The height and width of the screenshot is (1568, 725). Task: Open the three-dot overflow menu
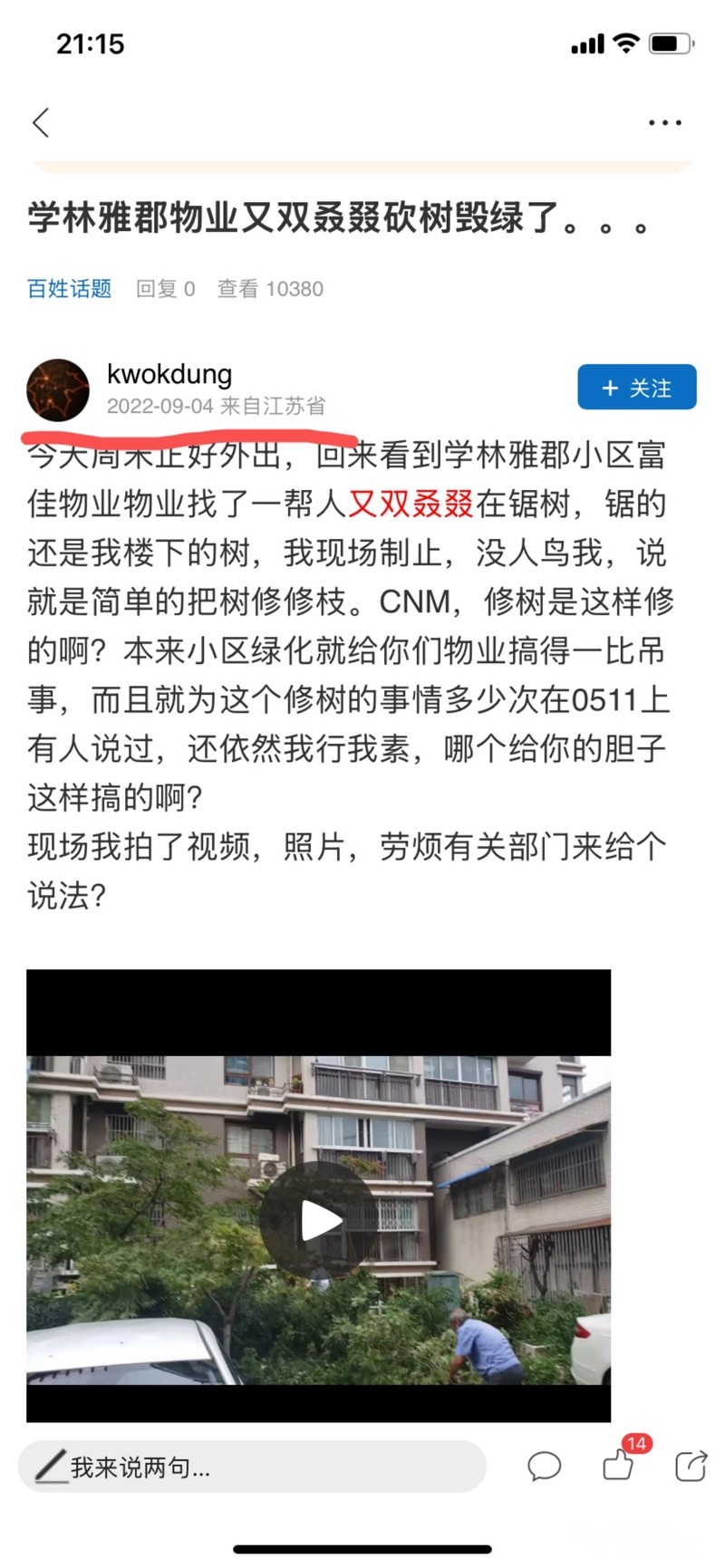664,122
